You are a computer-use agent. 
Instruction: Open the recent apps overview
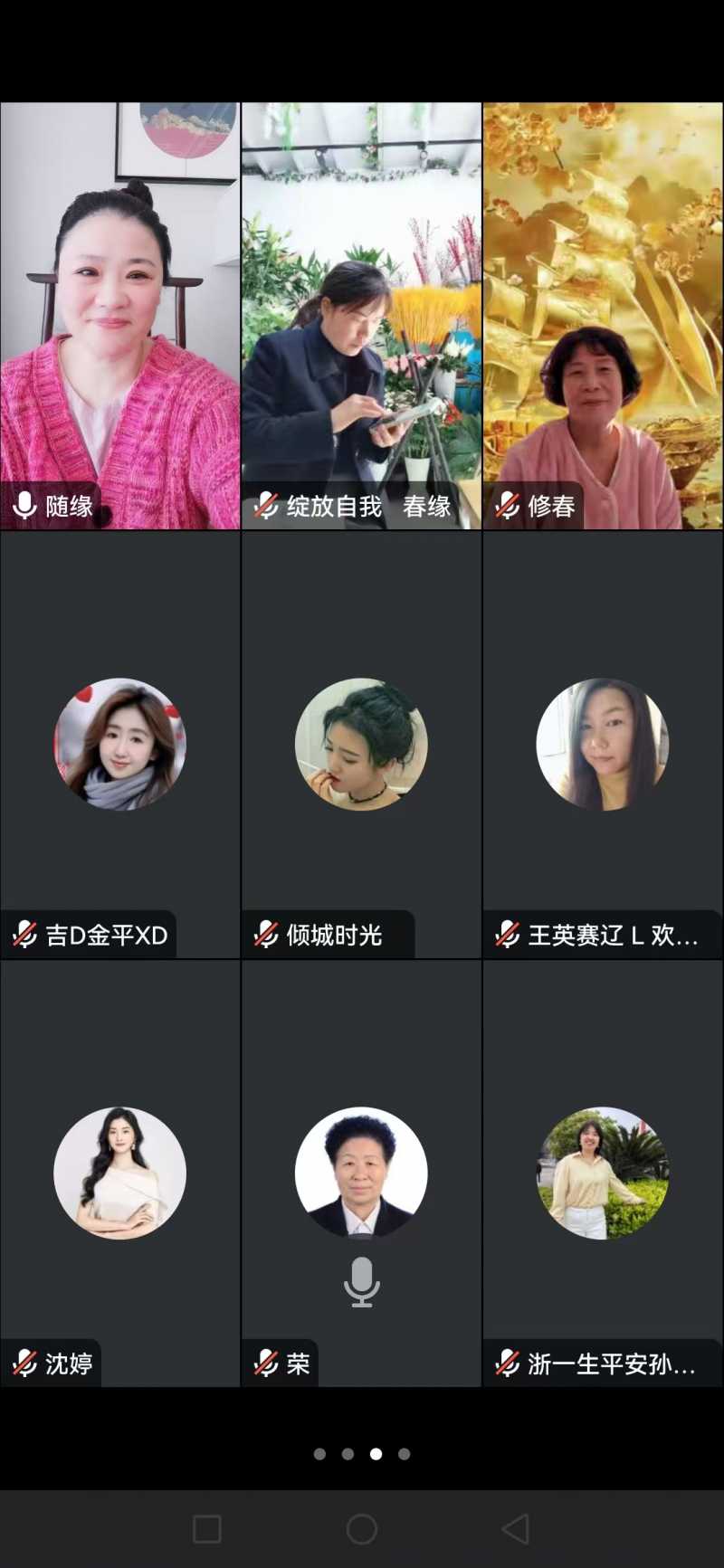(x=207, y=1529)
